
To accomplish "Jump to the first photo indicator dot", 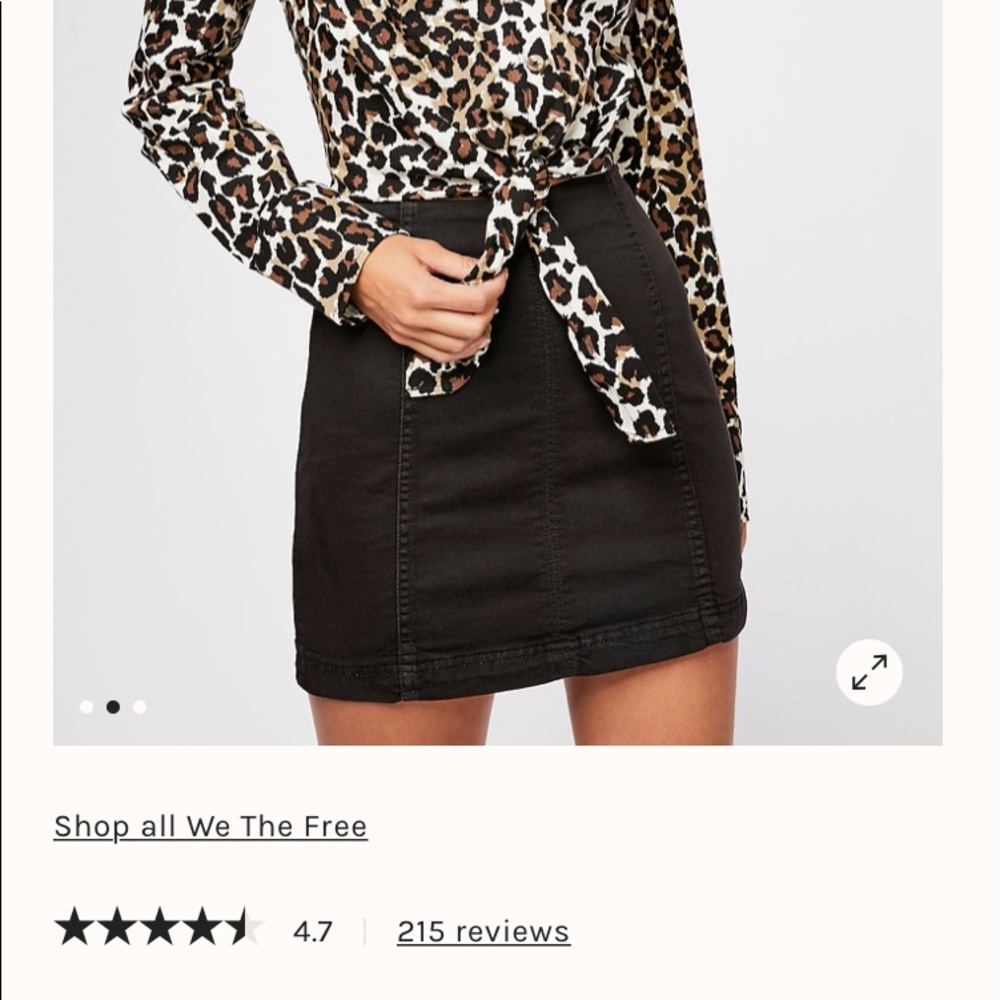I will [87, 707].
